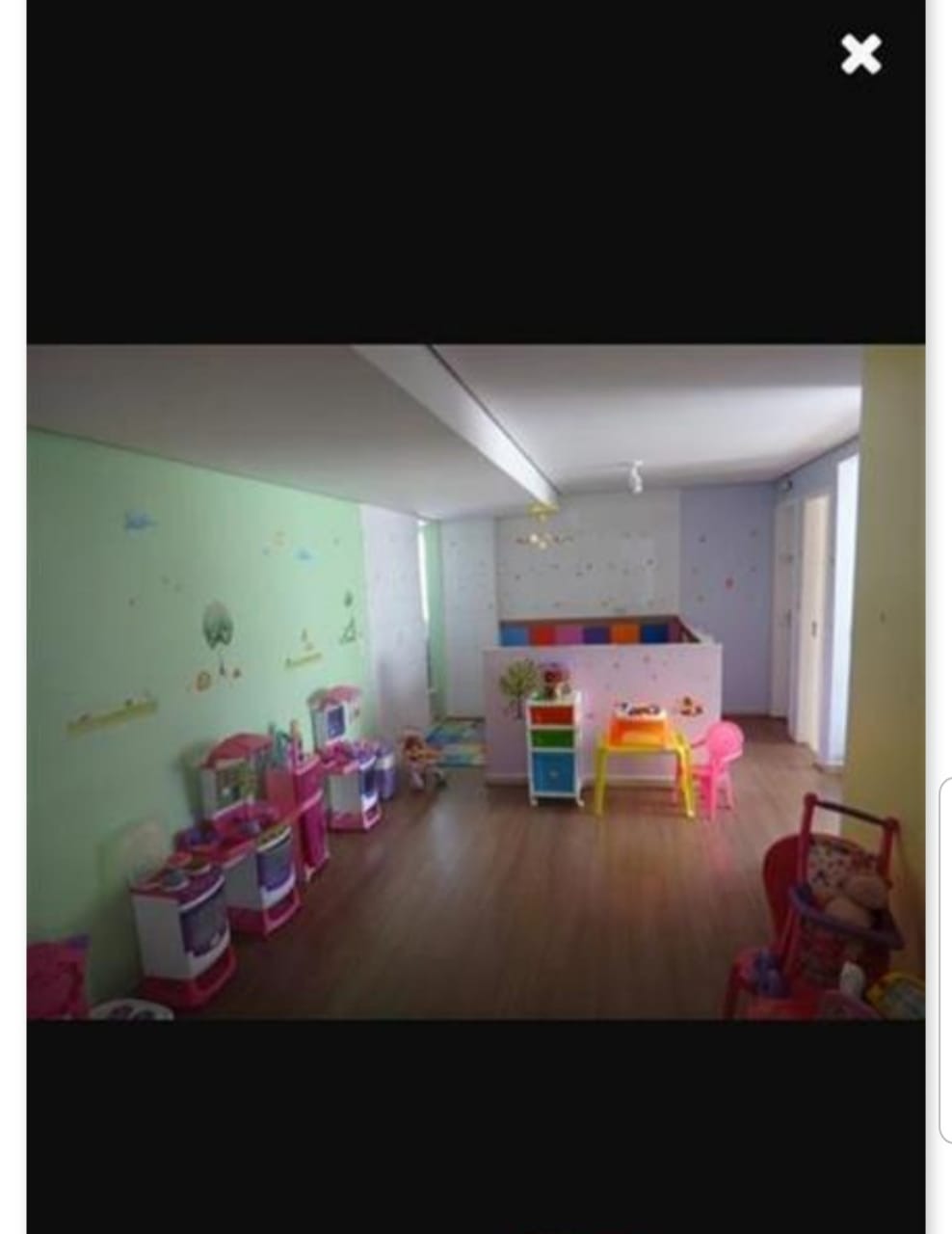Close the image viewer with the X icon
The height and width of the screenshot is (1234, 952).
point(859,55)
